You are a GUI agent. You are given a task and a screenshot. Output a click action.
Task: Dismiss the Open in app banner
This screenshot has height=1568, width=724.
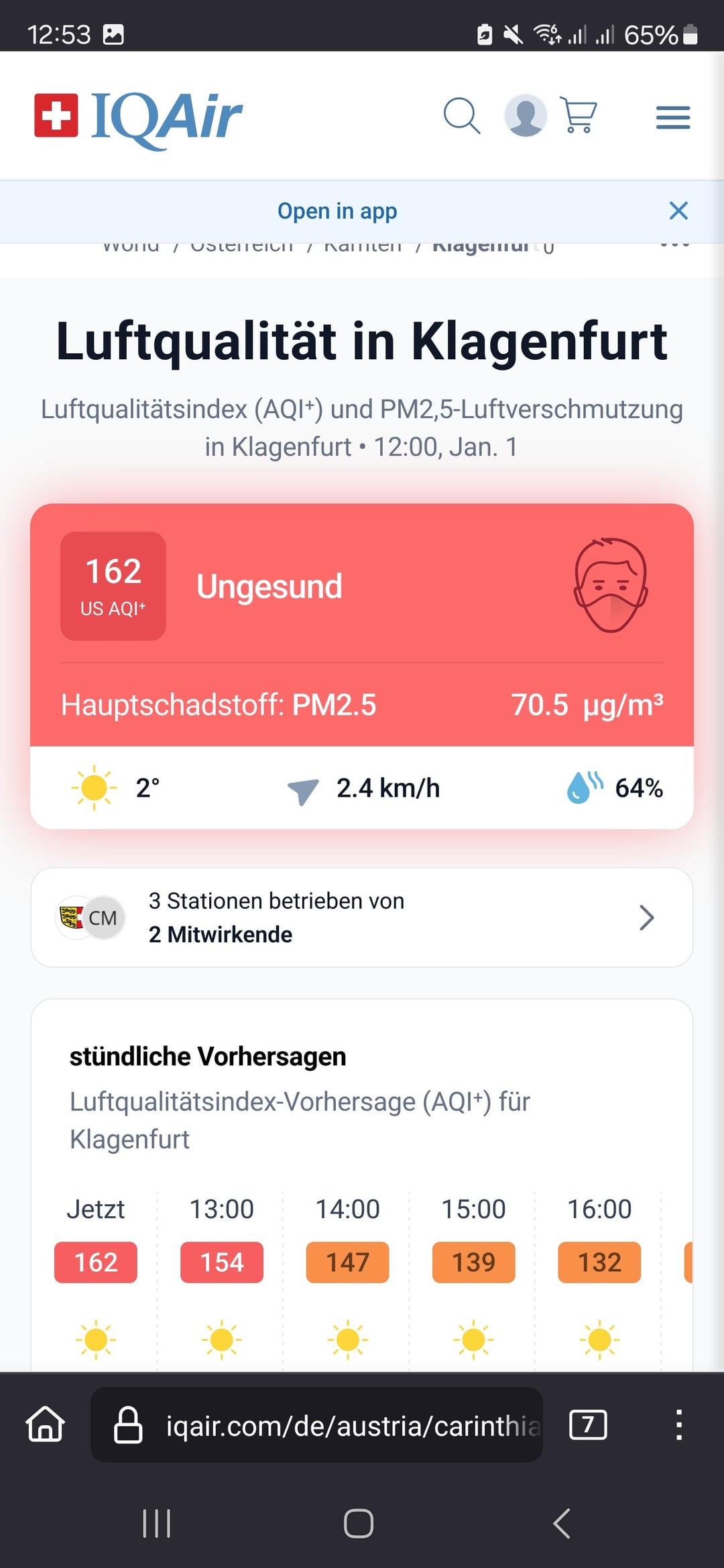(x=678, y=211)
